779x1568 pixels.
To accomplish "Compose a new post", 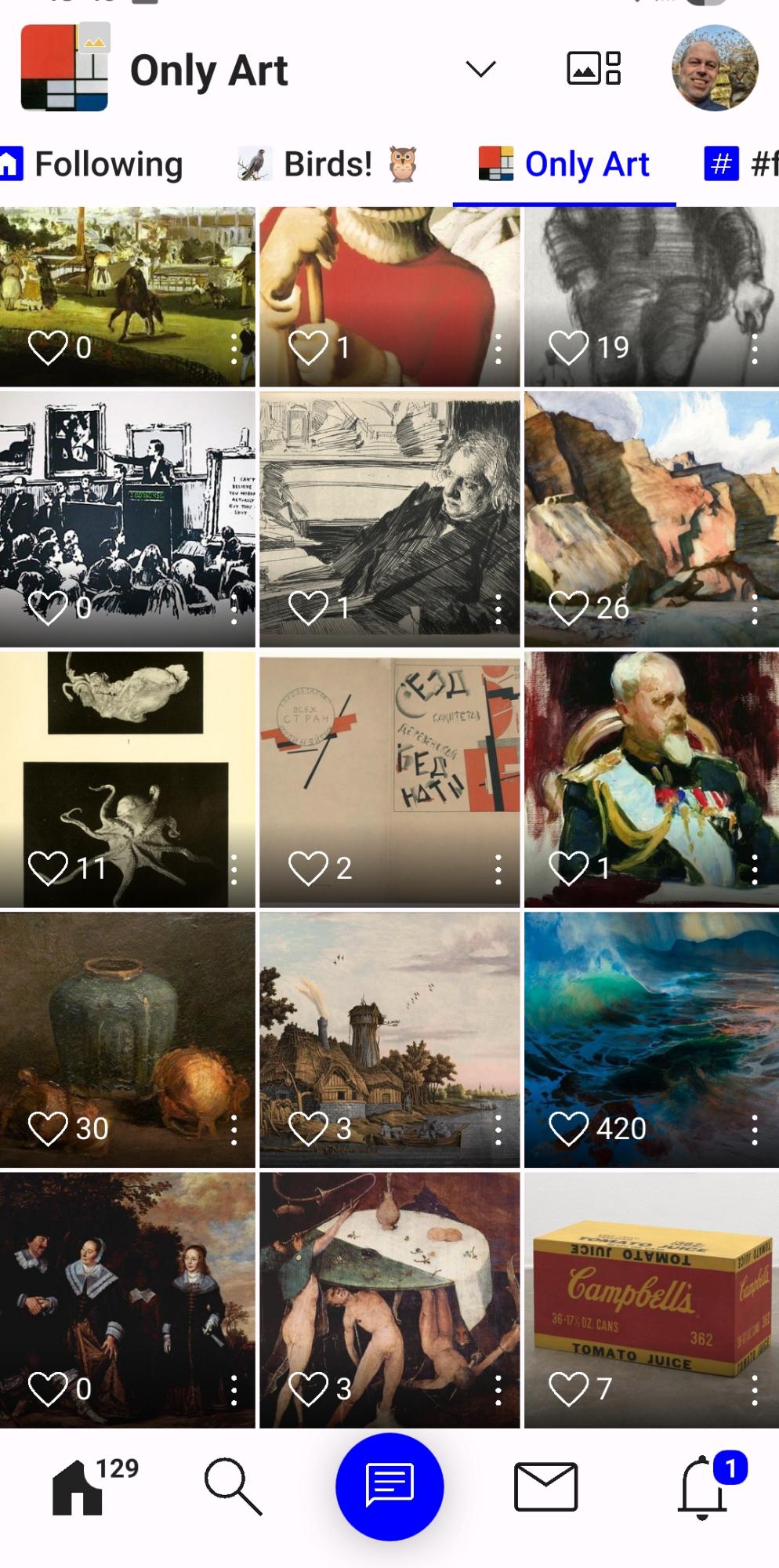I will (389, 1486).
